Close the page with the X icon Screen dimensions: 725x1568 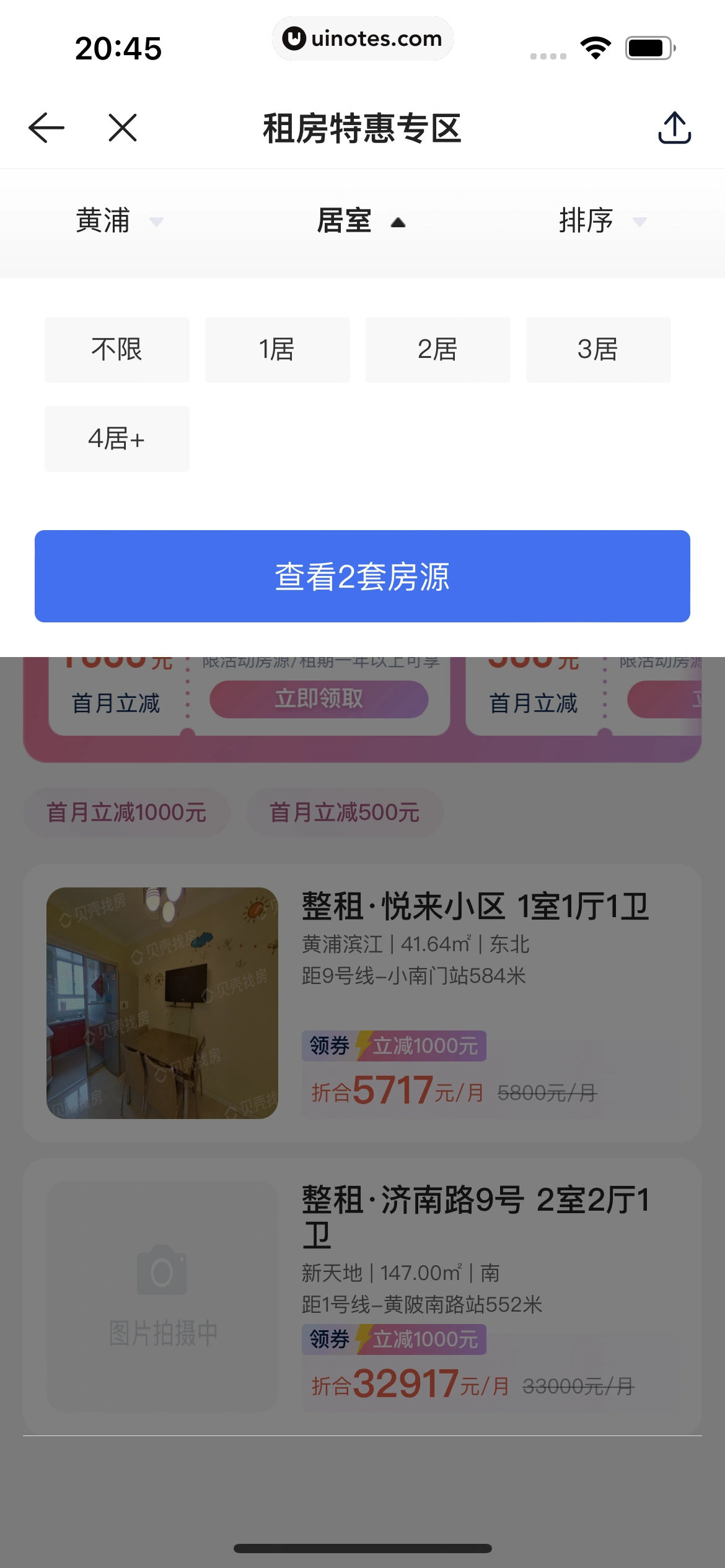(123, 128)
